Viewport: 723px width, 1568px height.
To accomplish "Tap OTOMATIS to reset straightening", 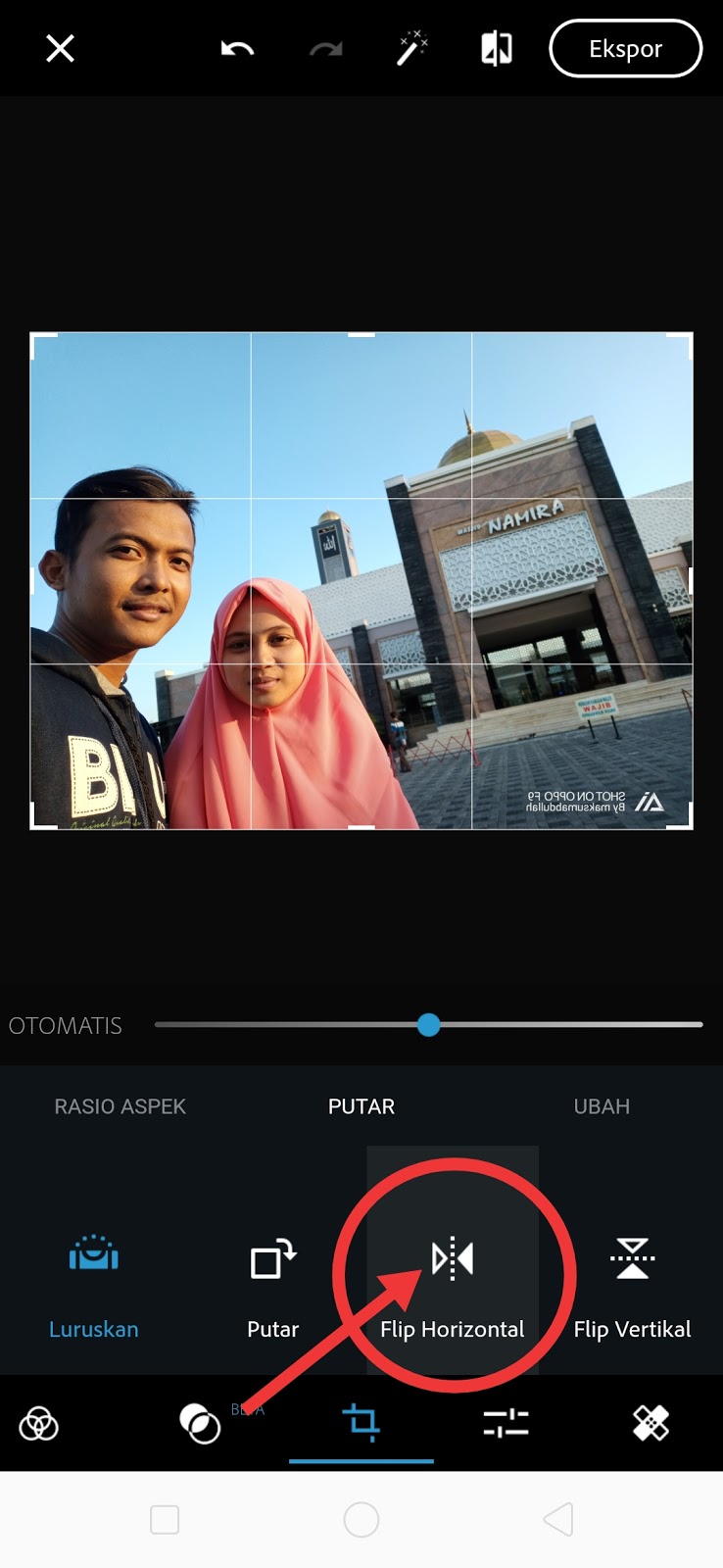I will (x=65, y=1025).
